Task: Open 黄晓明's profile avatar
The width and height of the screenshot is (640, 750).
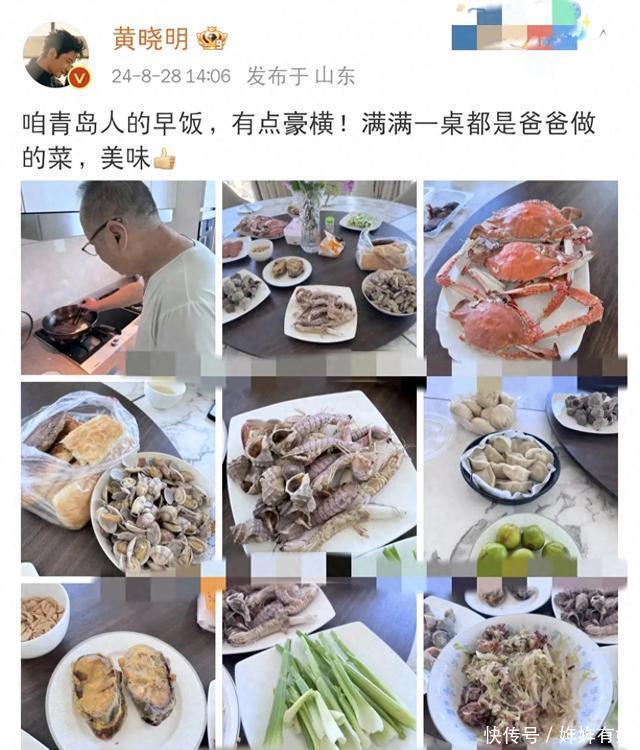Action: 56,55
